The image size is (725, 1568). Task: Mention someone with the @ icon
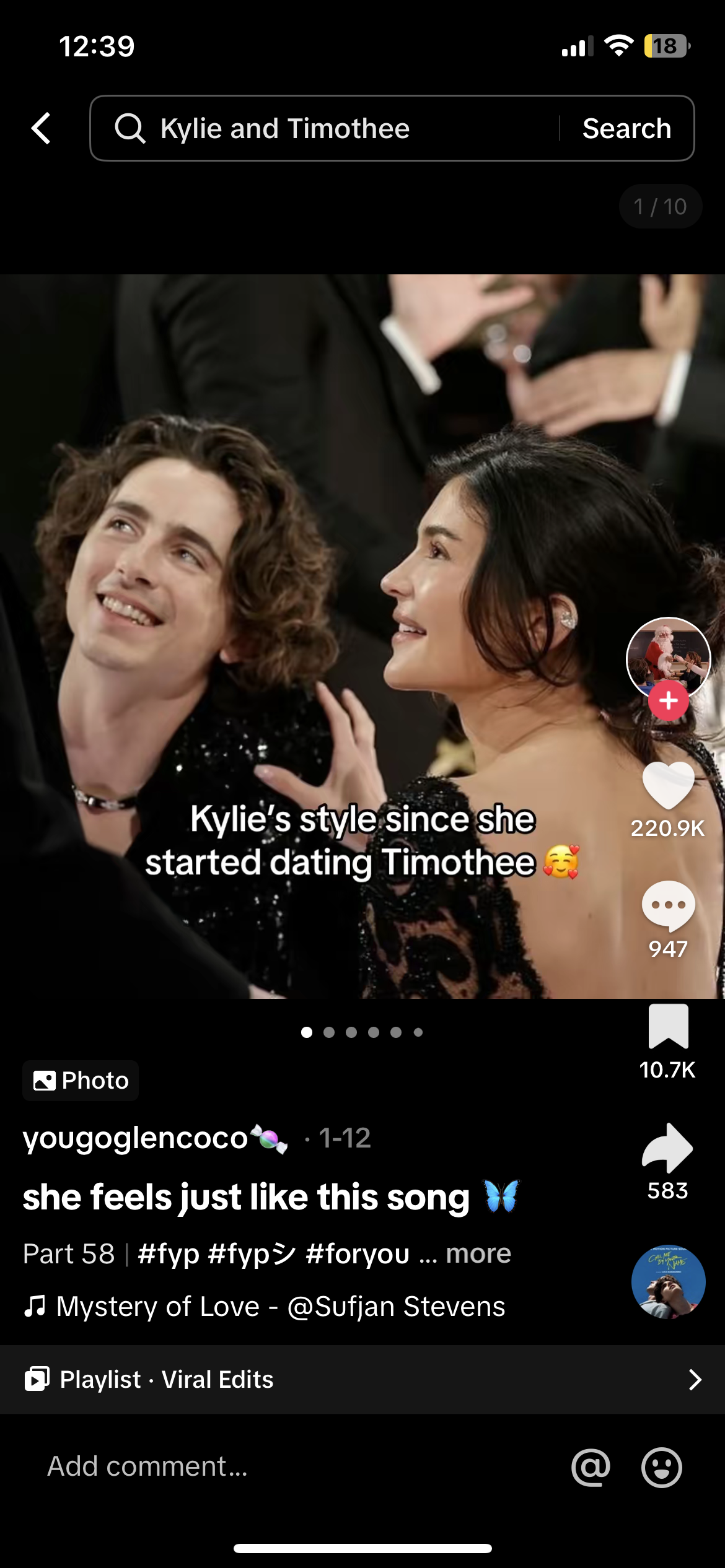click(591, 1466)
